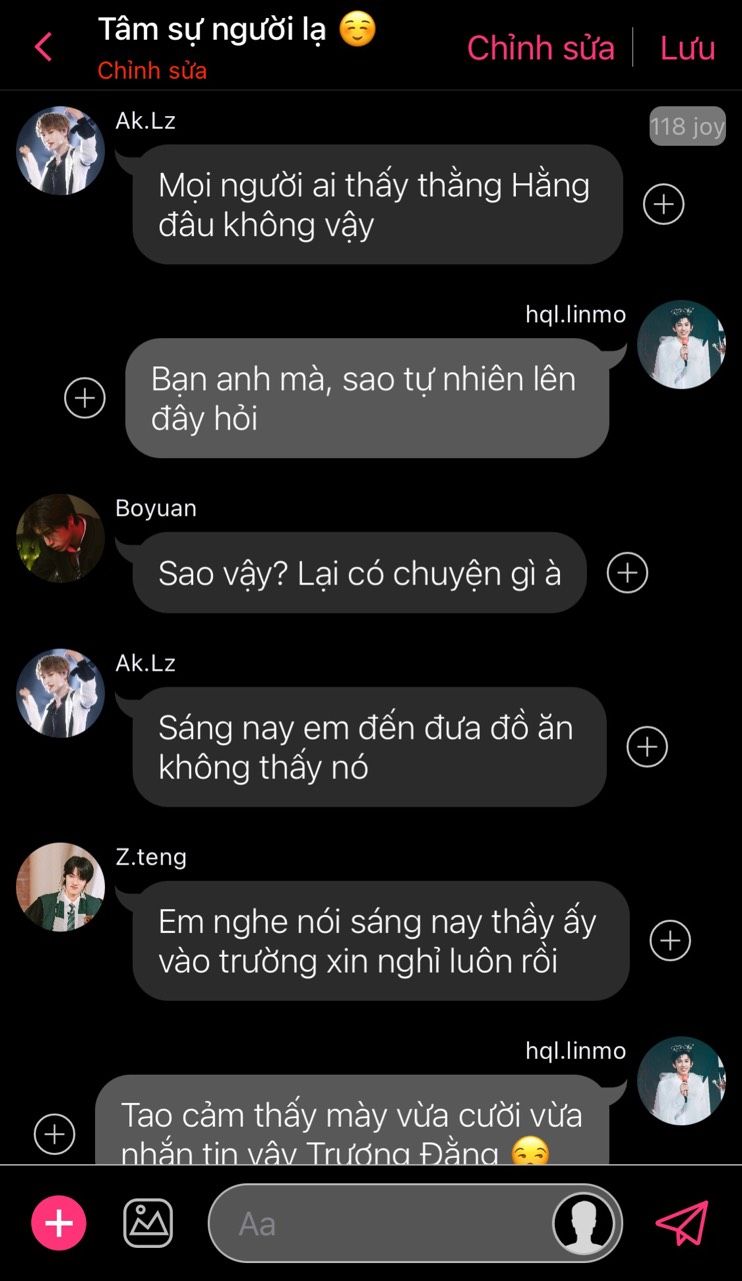The width and height of the screenshot is (742, 1281).
Task: Attach a picture using the image icon
Action: tap(148, 1223)
